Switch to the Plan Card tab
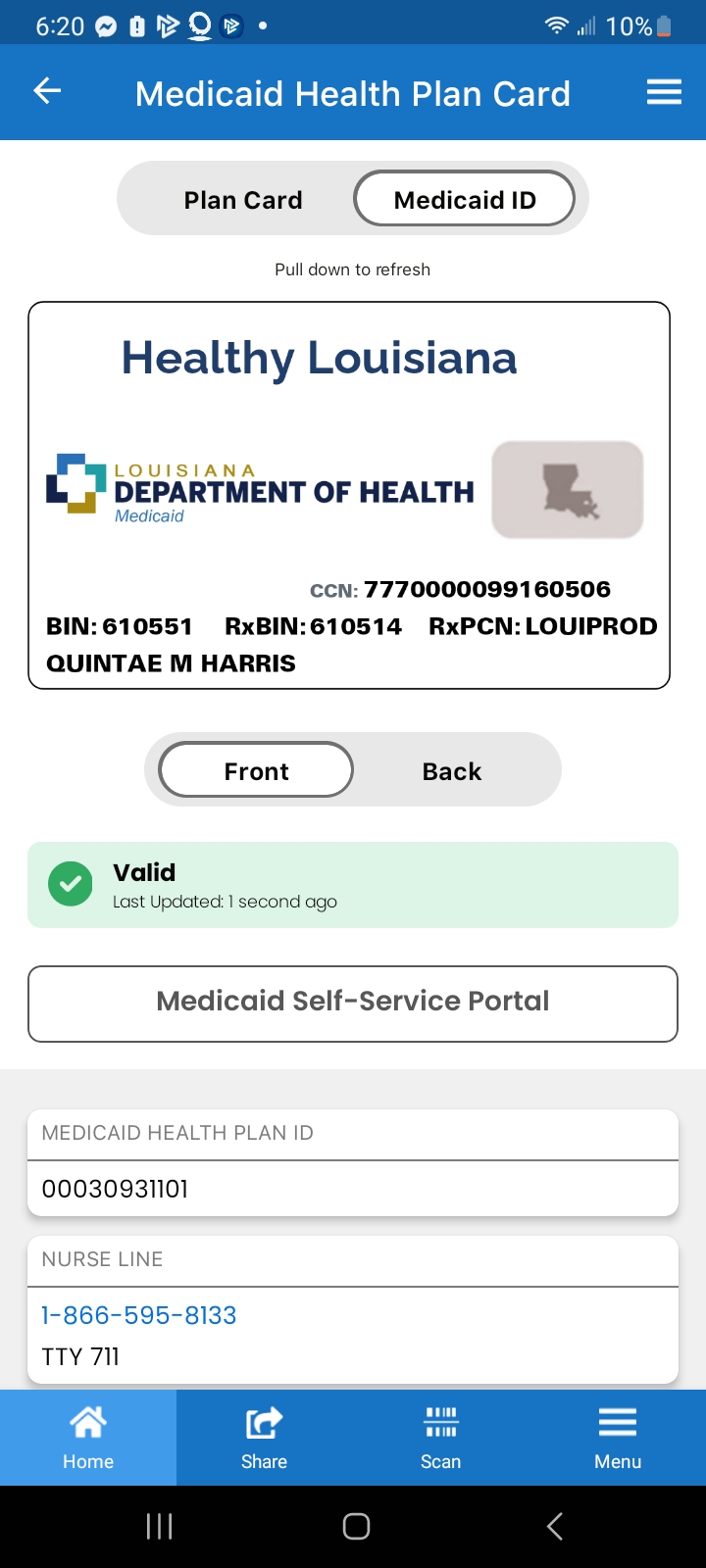Image resolution: width=706 pixels, height=1568 pixels. click(x=243, y=200)
